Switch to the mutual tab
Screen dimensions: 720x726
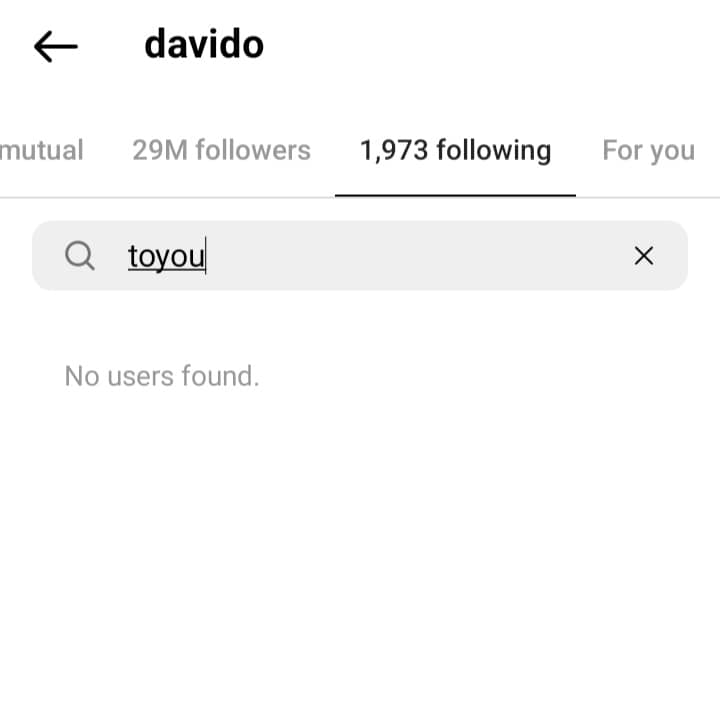click(x=42, y=151)
